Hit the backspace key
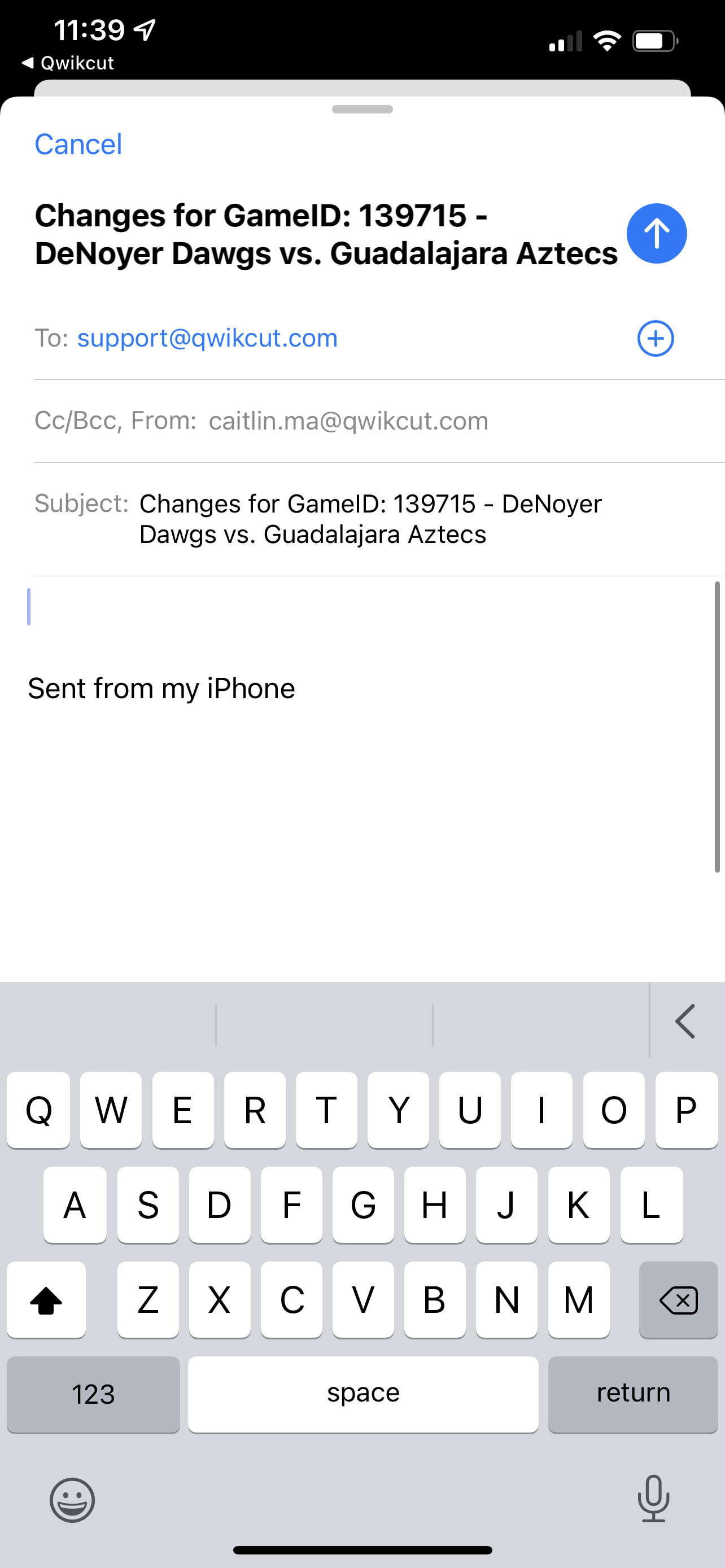725x1568 pixels. (678, 1299)
